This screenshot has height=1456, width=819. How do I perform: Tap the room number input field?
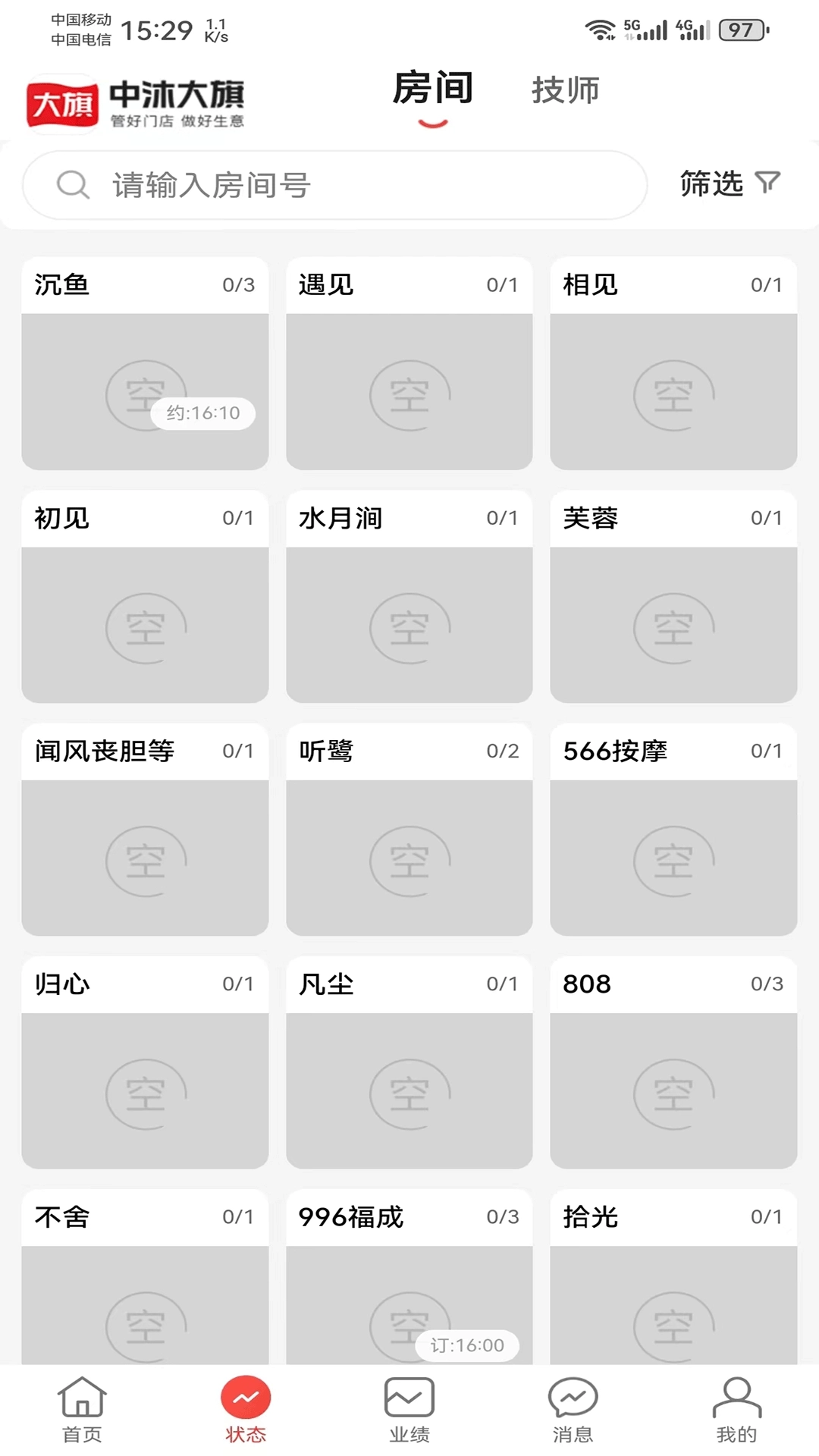tap(341, 184)
